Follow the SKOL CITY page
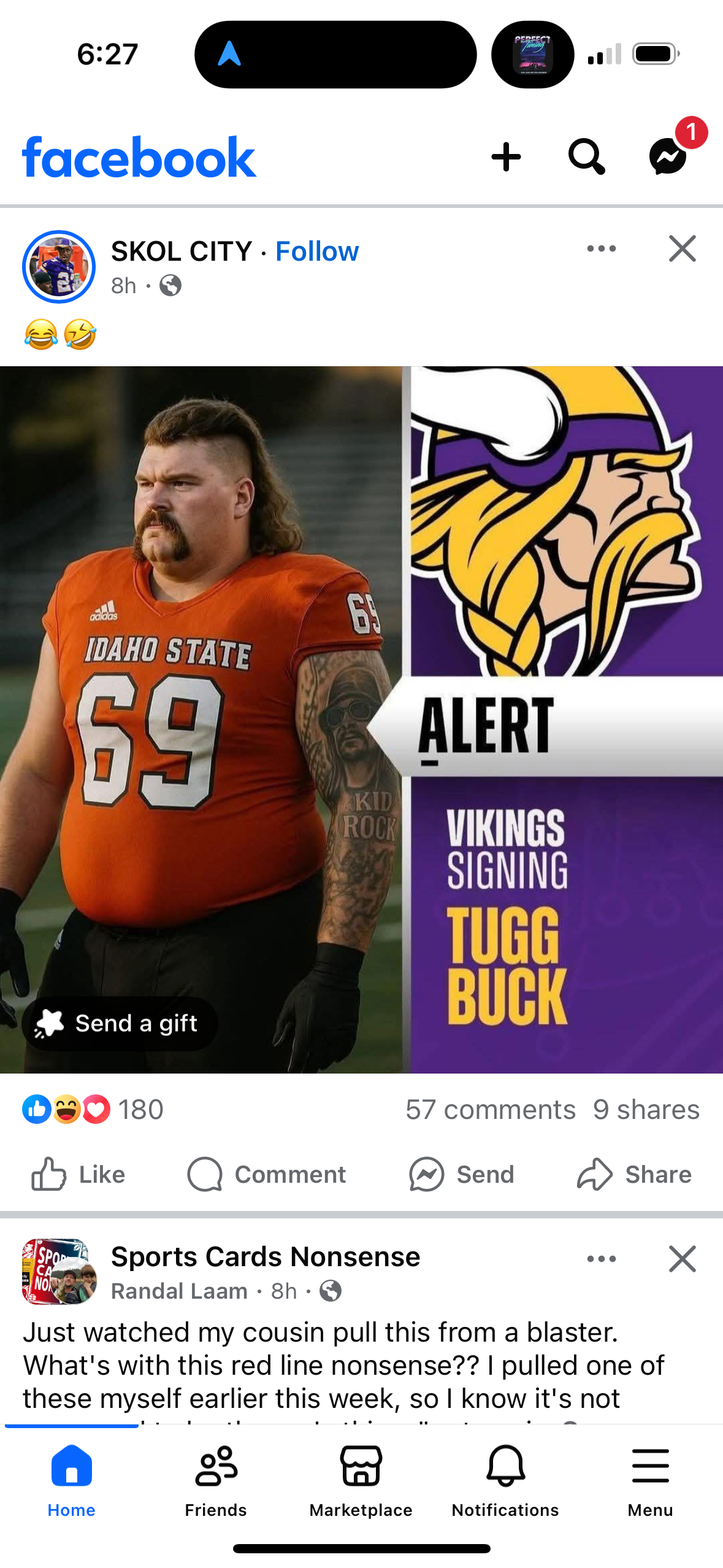Image resolution: width=723 pixels, height=1568 pixels. tap(316, 252)
